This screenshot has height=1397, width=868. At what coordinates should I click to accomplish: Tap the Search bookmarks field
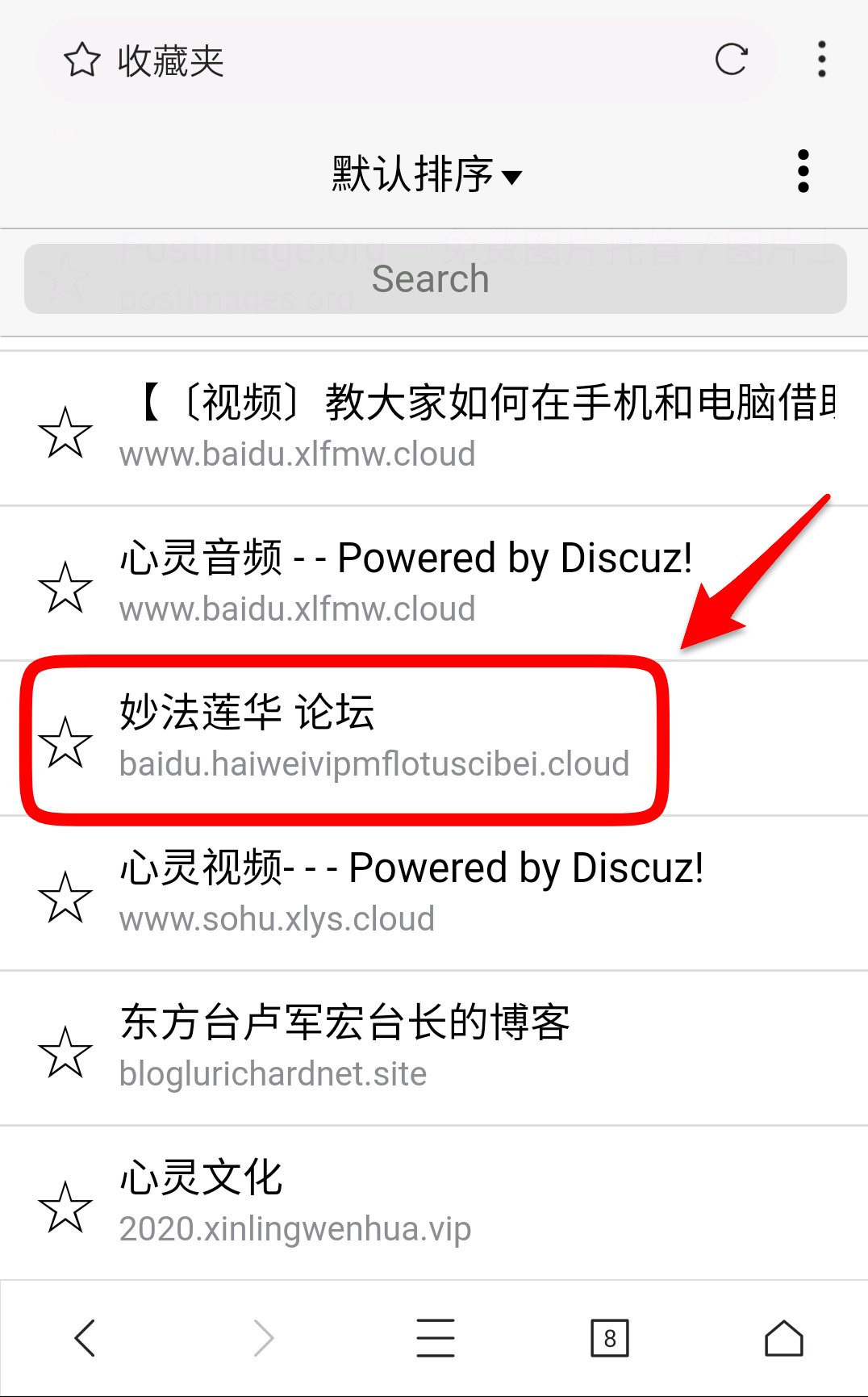[x=435, y=278]
